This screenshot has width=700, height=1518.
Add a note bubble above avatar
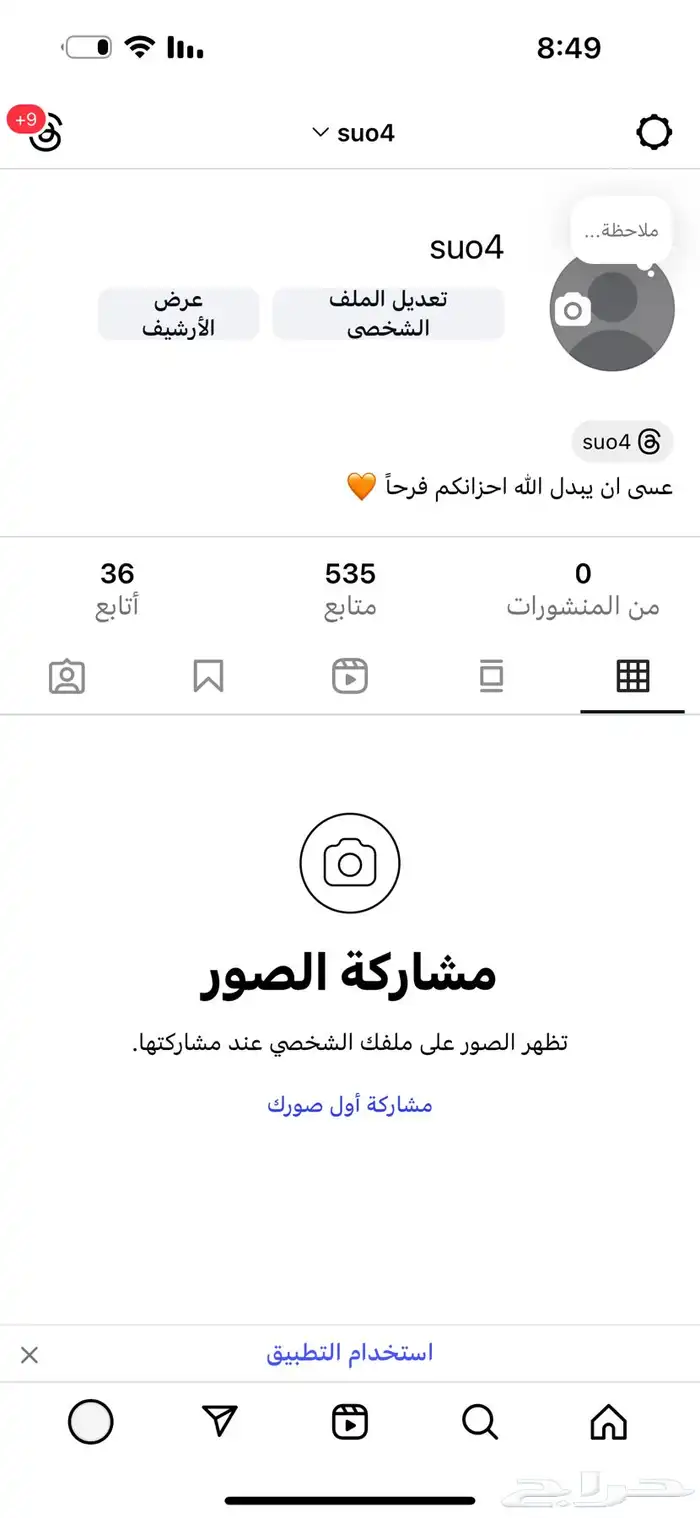620,231
